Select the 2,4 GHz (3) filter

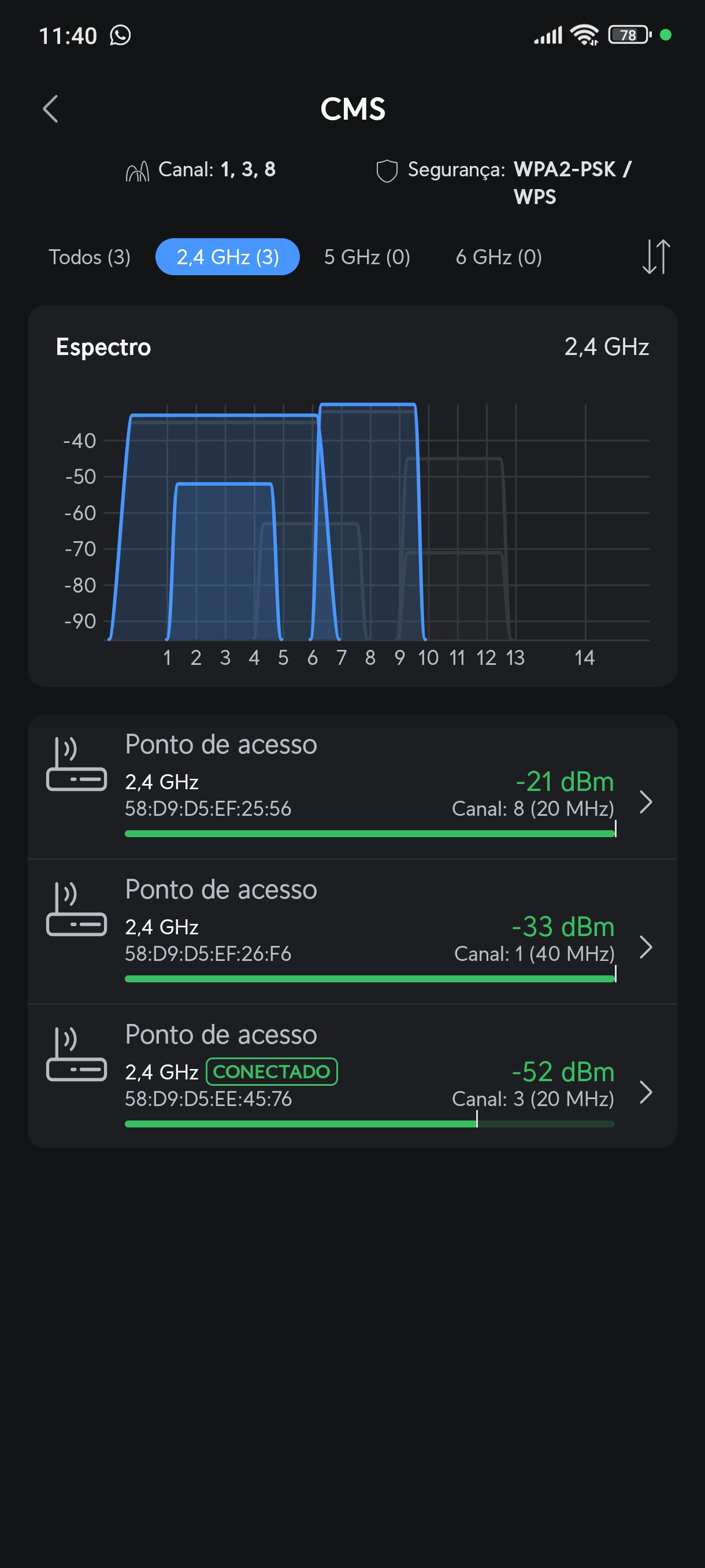pyautogui.click(x=228, y=257)
